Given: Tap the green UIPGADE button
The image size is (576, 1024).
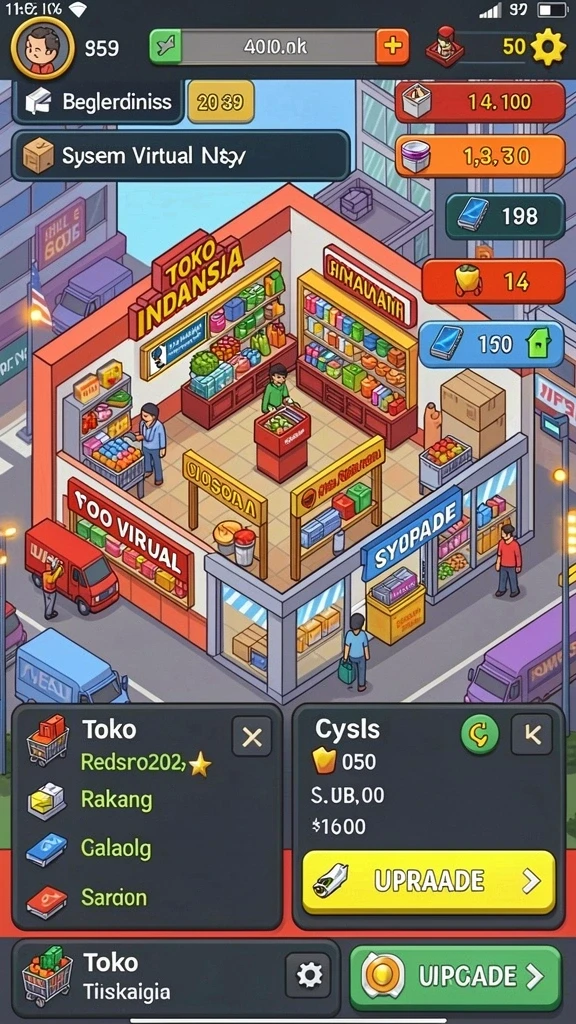Looking at the screenshot, I should point(456,977).
